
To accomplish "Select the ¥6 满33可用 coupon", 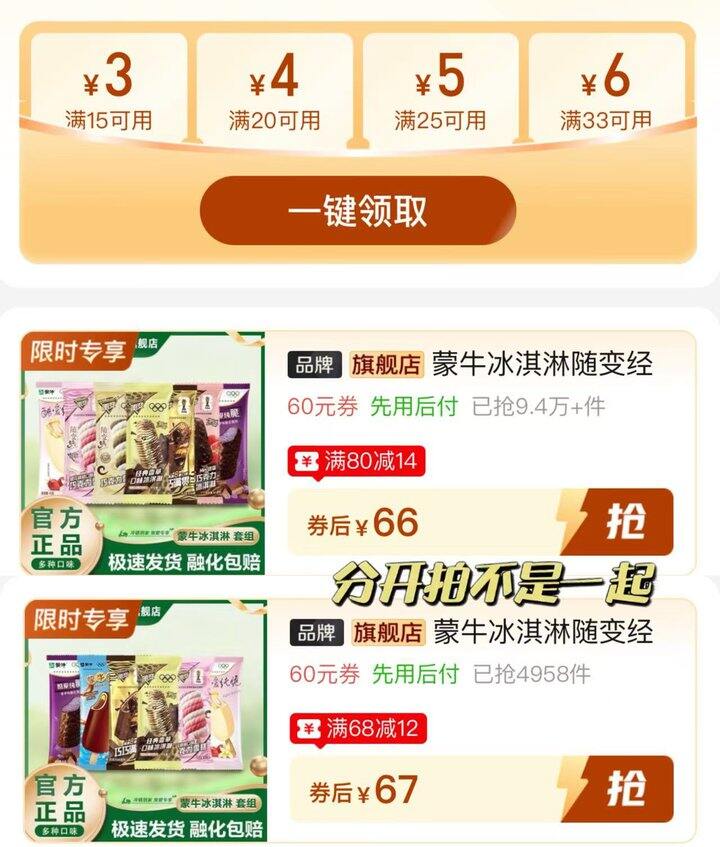I will (606, 90).
